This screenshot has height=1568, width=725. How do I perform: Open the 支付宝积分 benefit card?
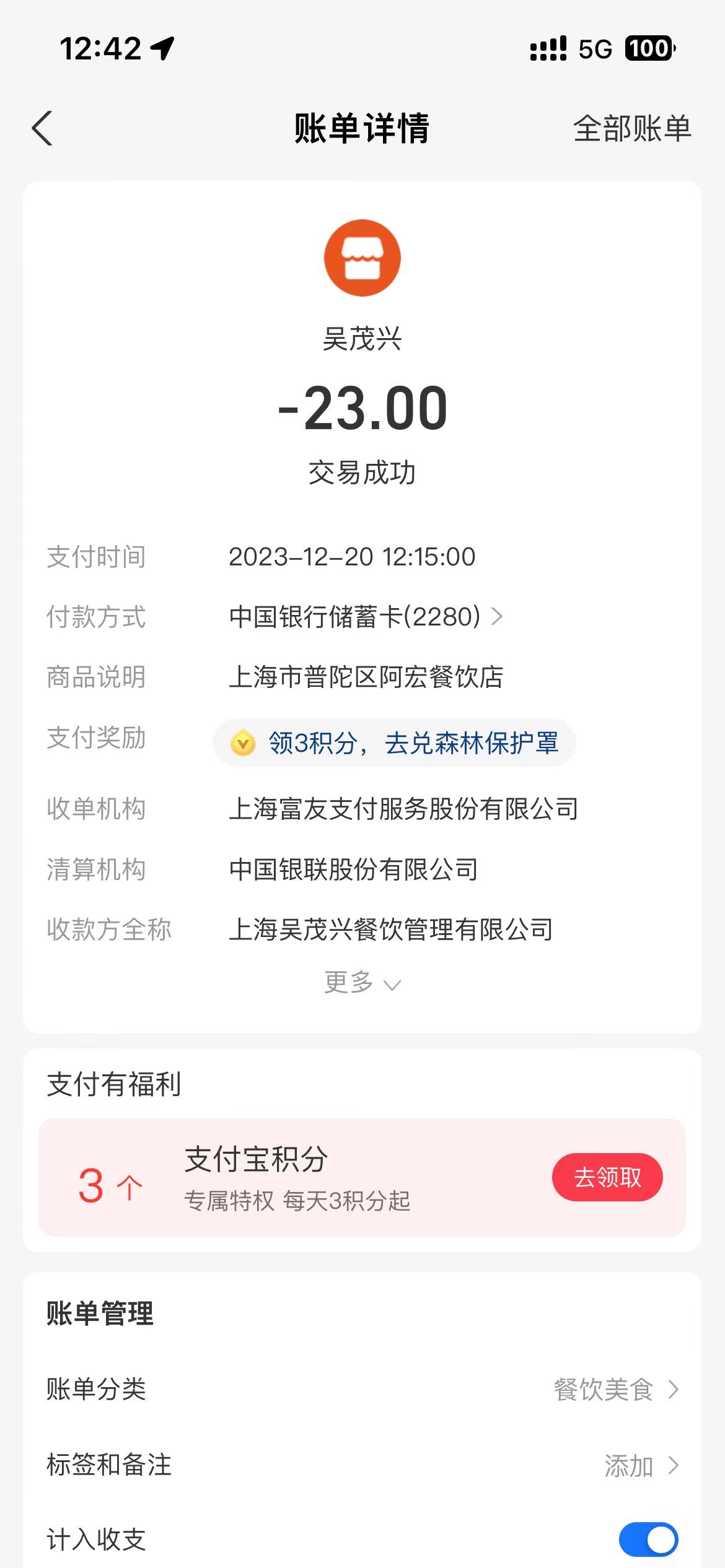click(362, 1177)
